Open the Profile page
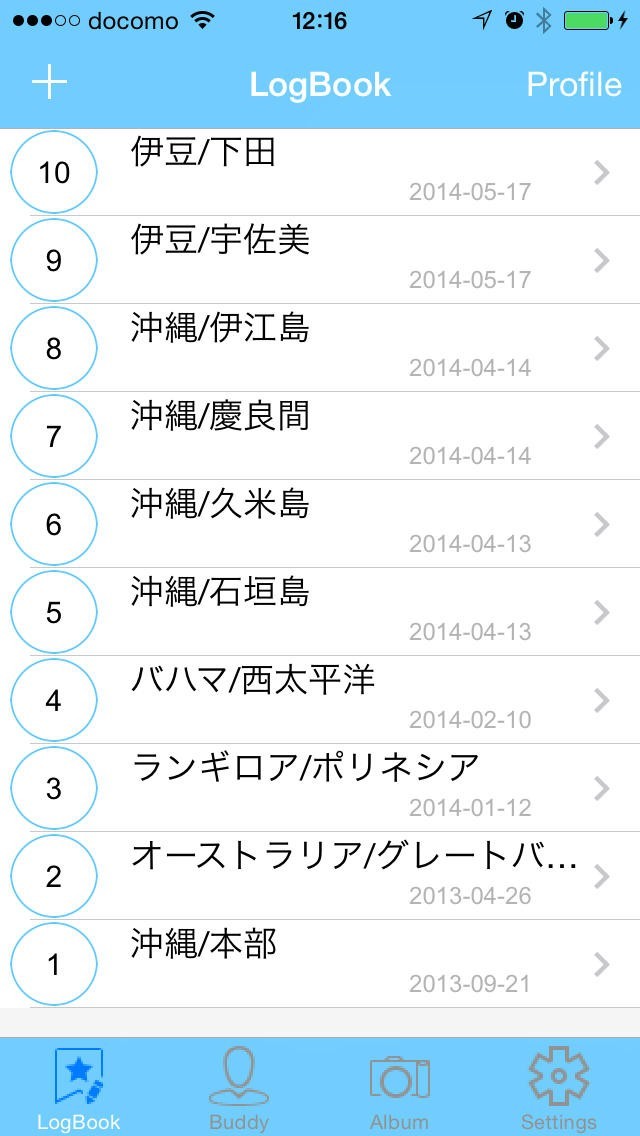This screenshot has height=1136, width=640. (x=574, y=84)
